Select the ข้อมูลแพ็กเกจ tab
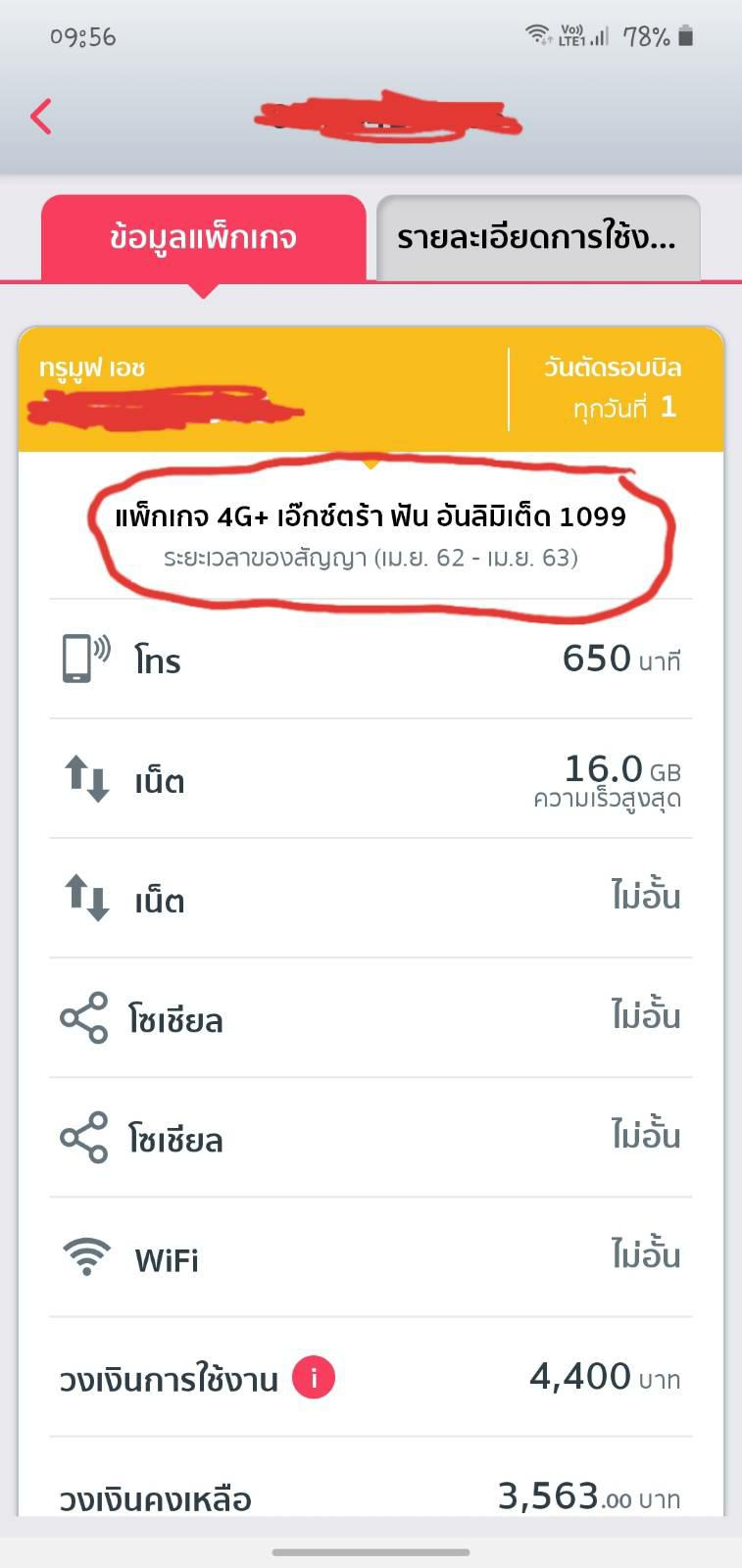This screenshot has width=742, height=1568. tap(203, 238)
